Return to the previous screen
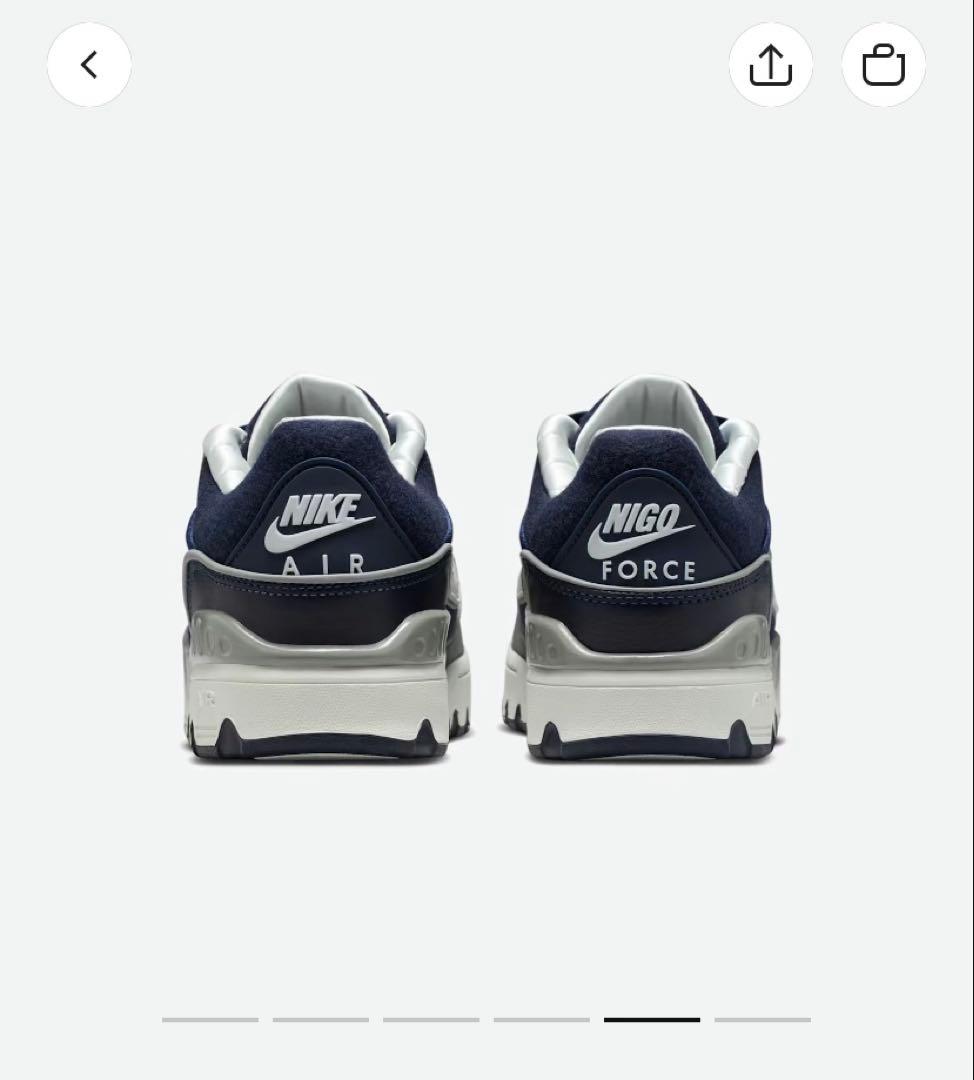Viewport: 974px width, 1080px height. [x=89, y=64]
